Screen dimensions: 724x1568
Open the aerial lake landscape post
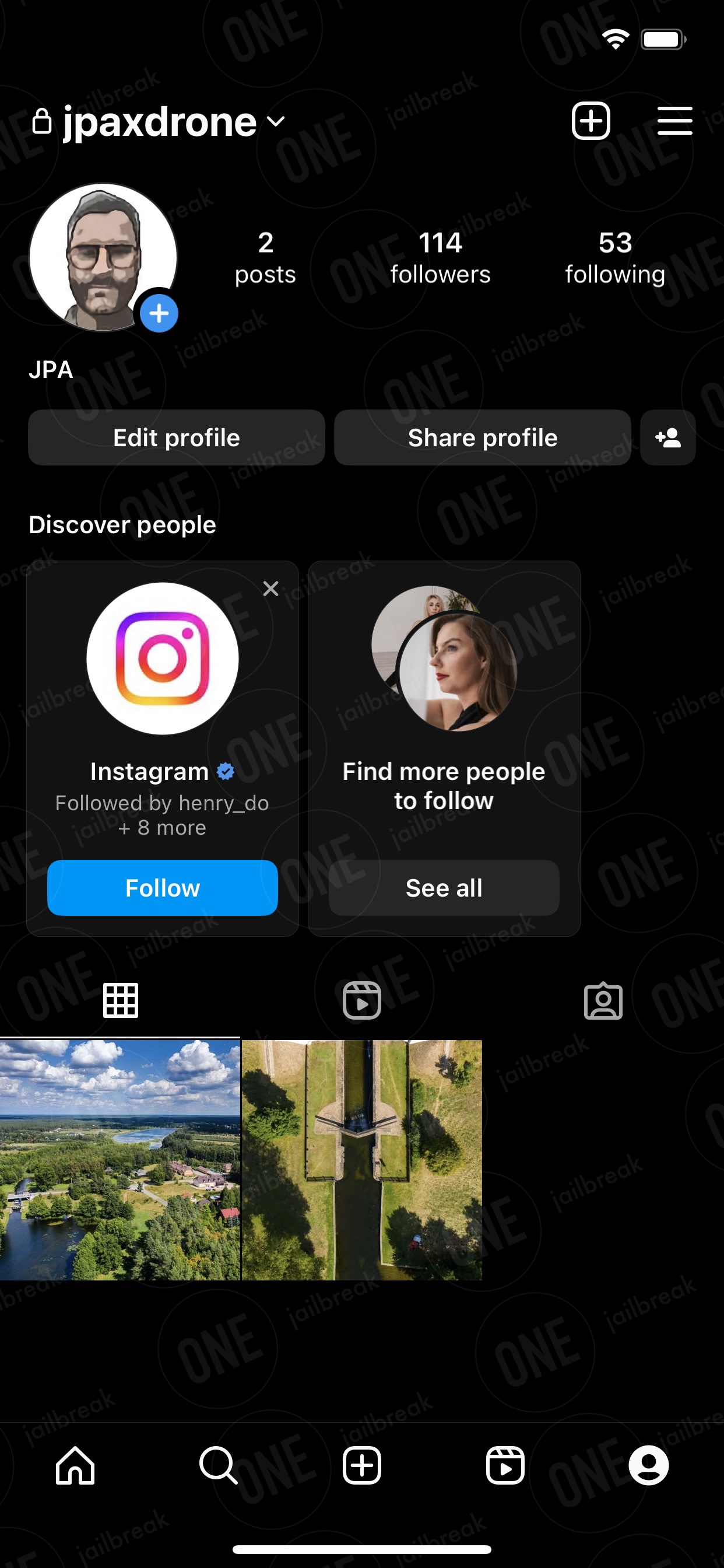(x=120, y=1160)
